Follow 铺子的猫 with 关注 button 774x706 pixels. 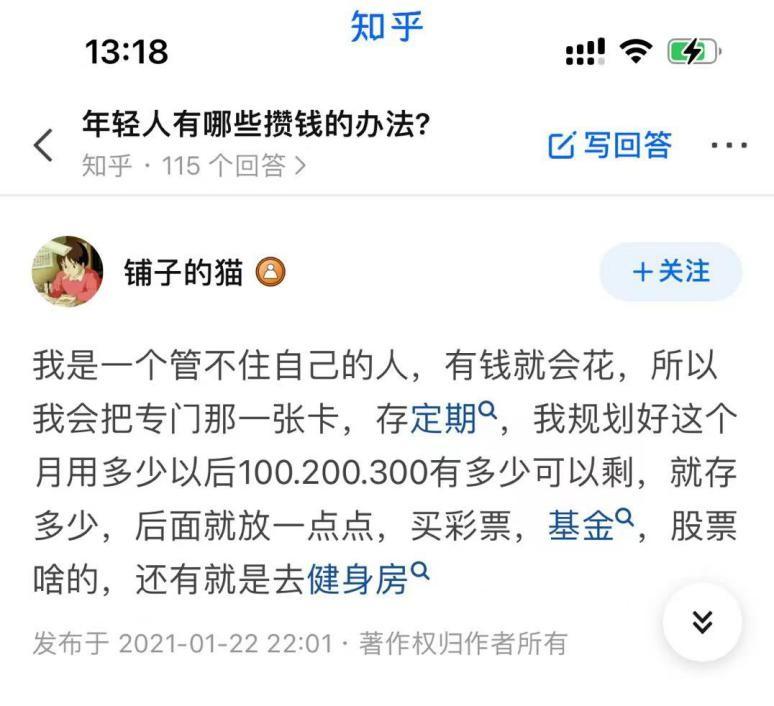[x=671, y=271]
